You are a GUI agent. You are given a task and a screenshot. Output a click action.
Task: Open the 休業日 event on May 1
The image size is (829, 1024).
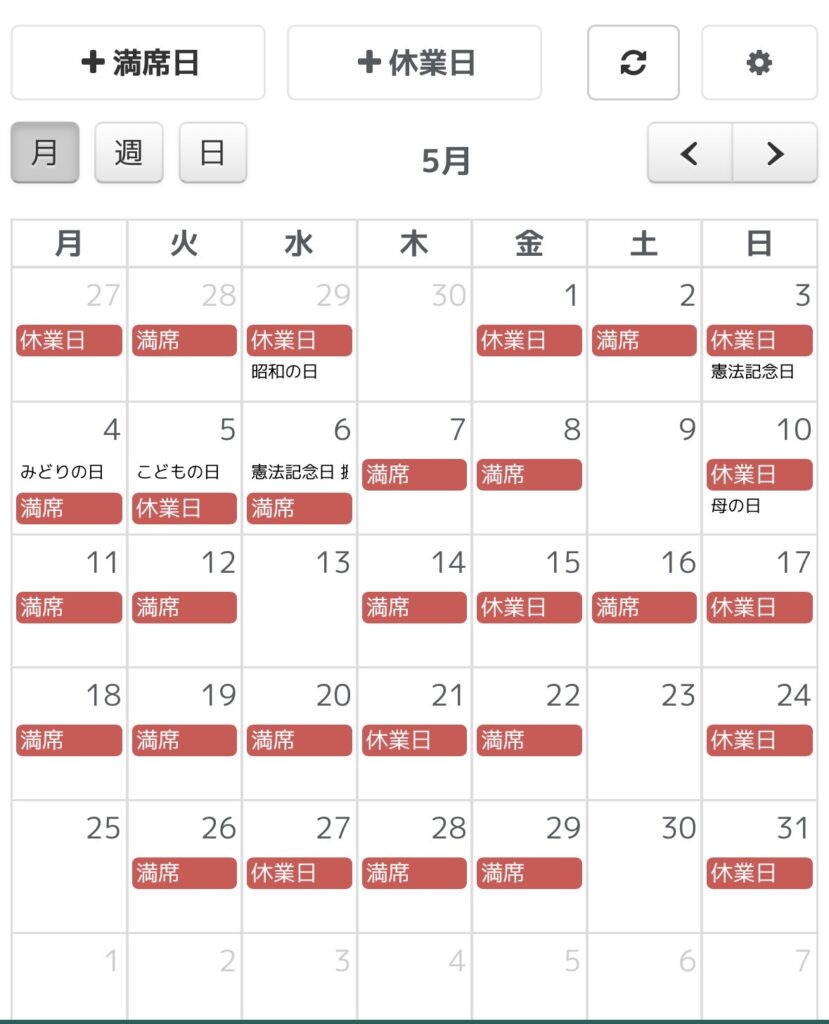pos(529,340)
